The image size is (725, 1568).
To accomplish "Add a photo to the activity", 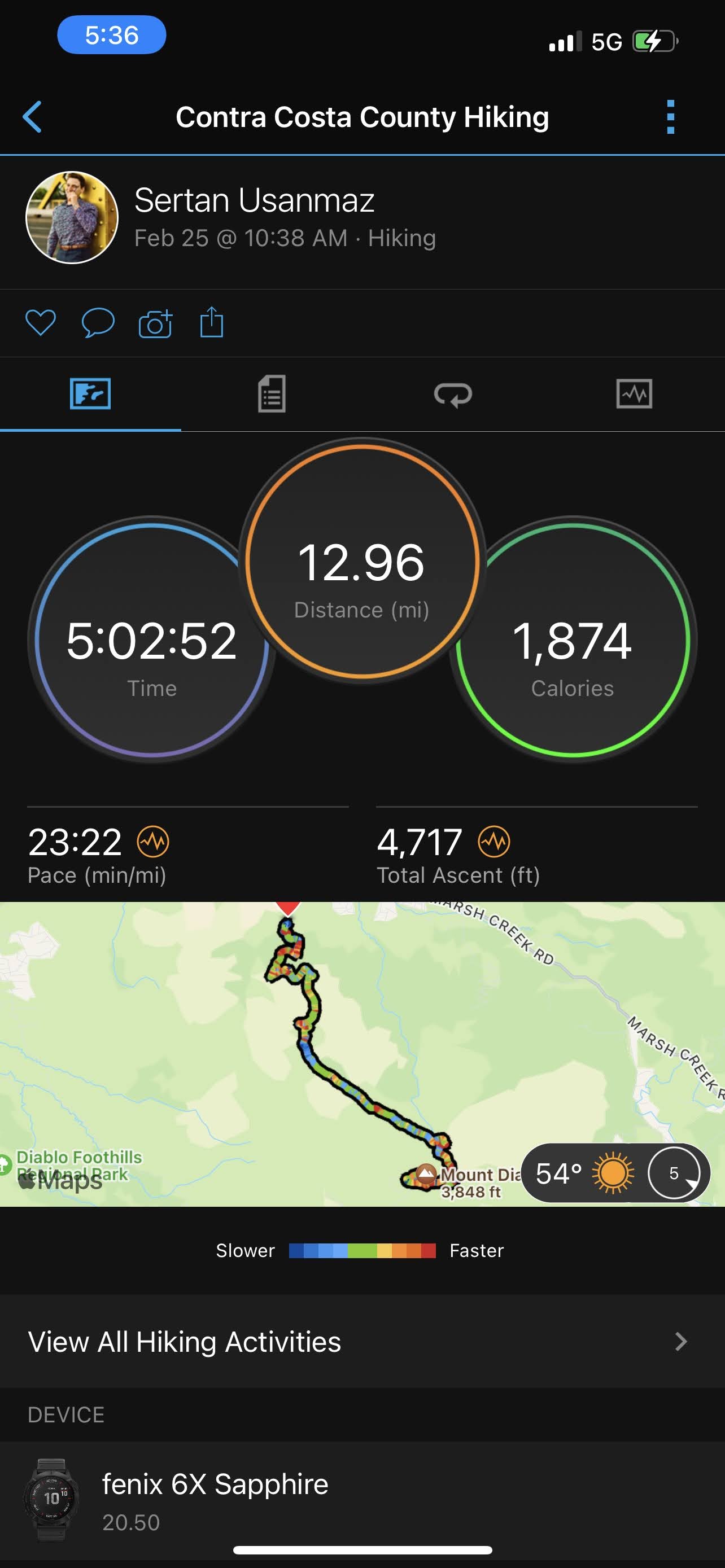I will [x=155, y=323].
